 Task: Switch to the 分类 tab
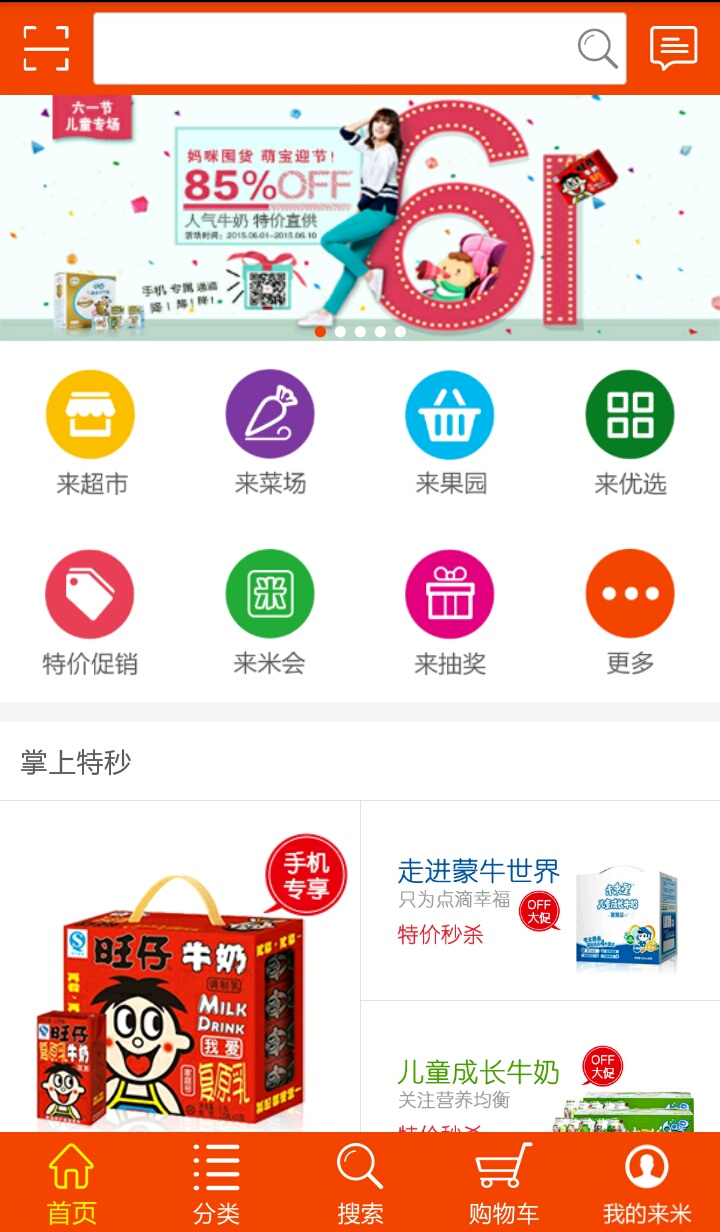pos(216,1183)
